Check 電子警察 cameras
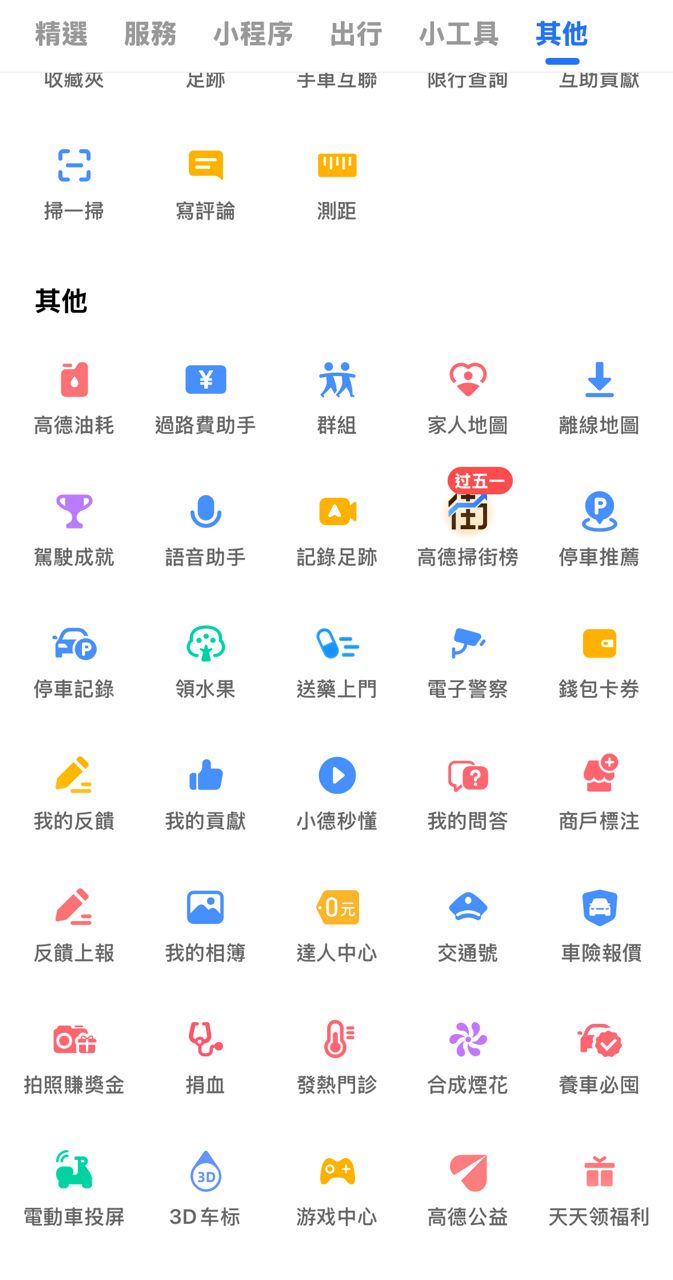This screenshot has height=1280, width=673. (468, 660)
